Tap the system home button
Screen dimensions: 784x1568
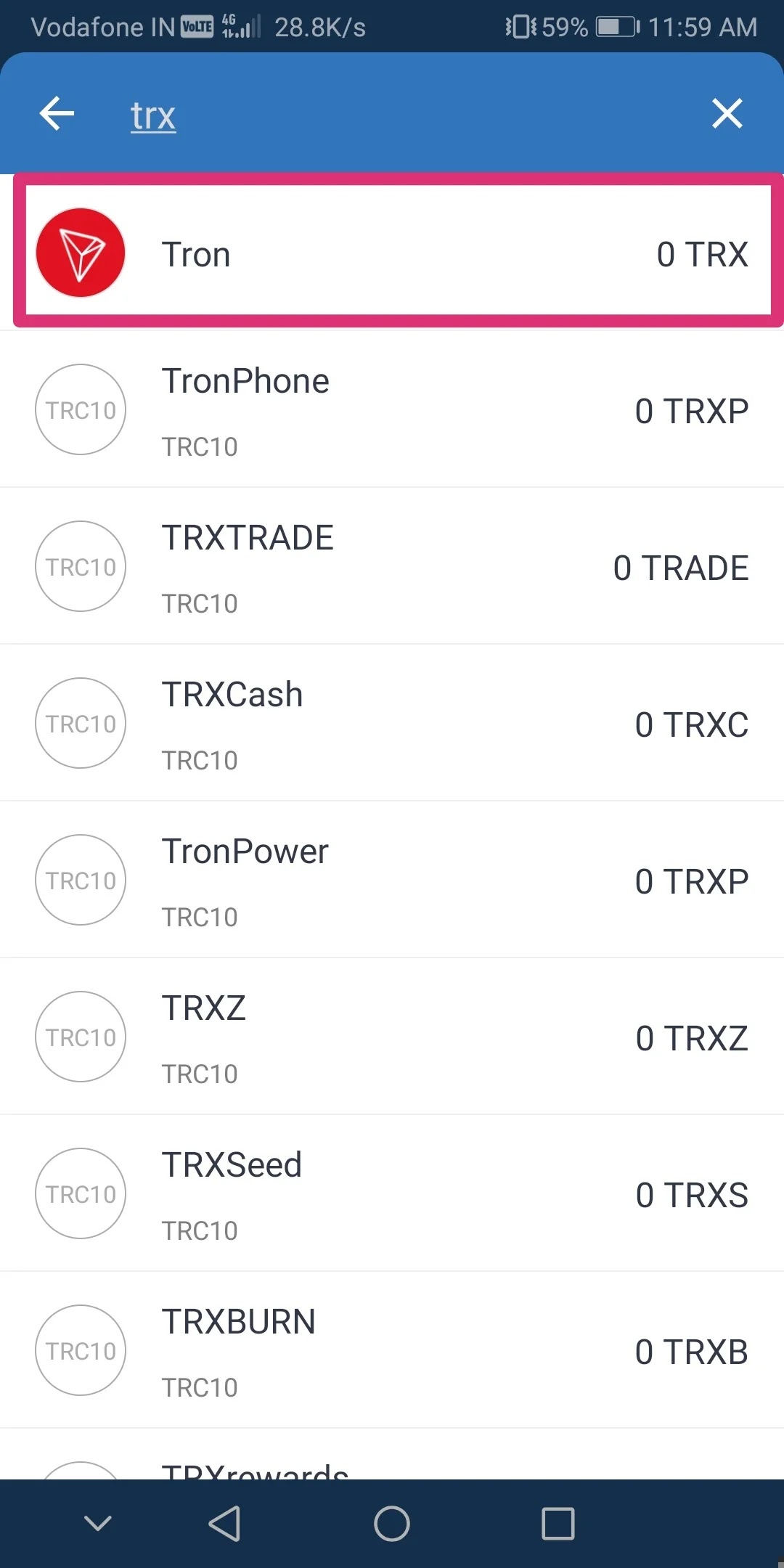pyautogui.click(x=392, y=1523)
